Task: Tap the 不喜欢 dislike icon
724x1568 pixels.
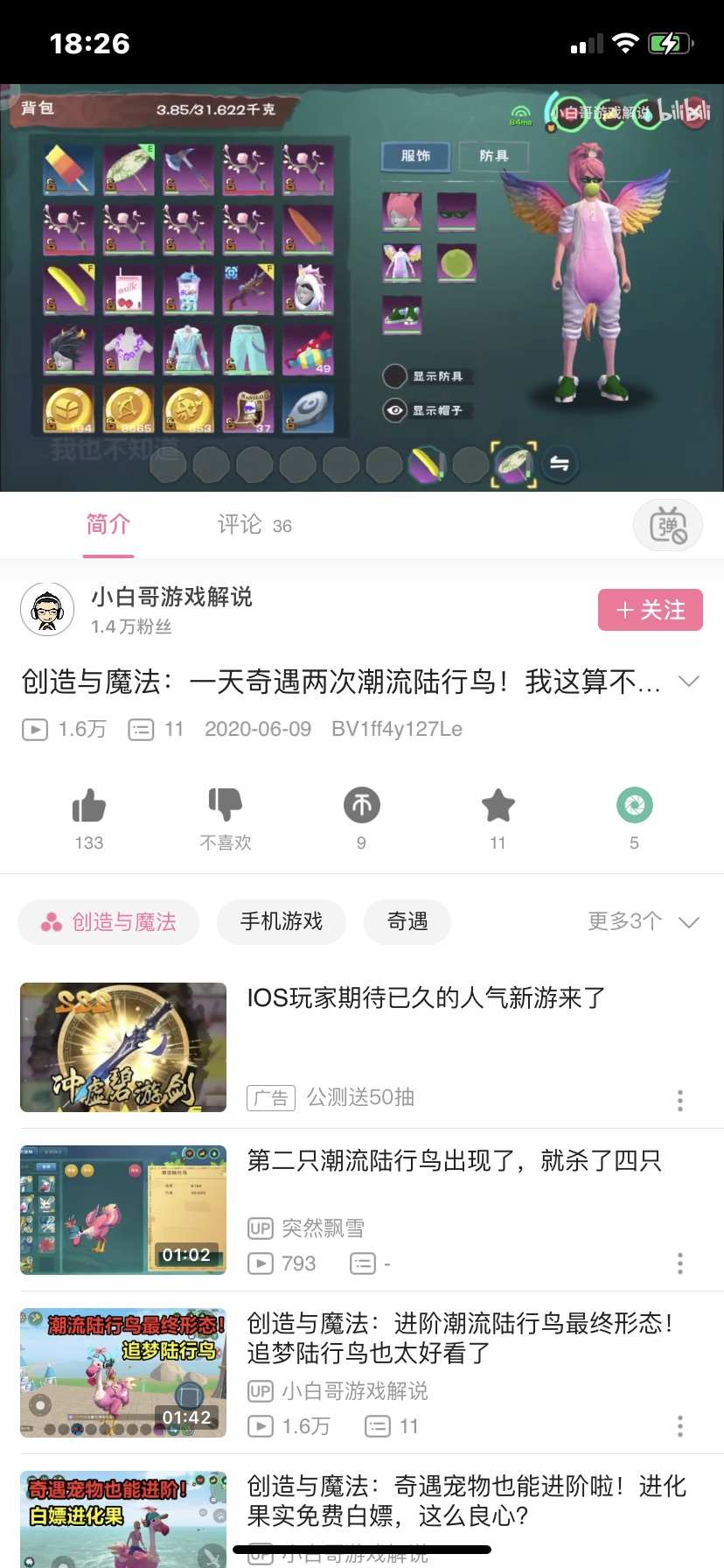Action: tap(225, 806)
